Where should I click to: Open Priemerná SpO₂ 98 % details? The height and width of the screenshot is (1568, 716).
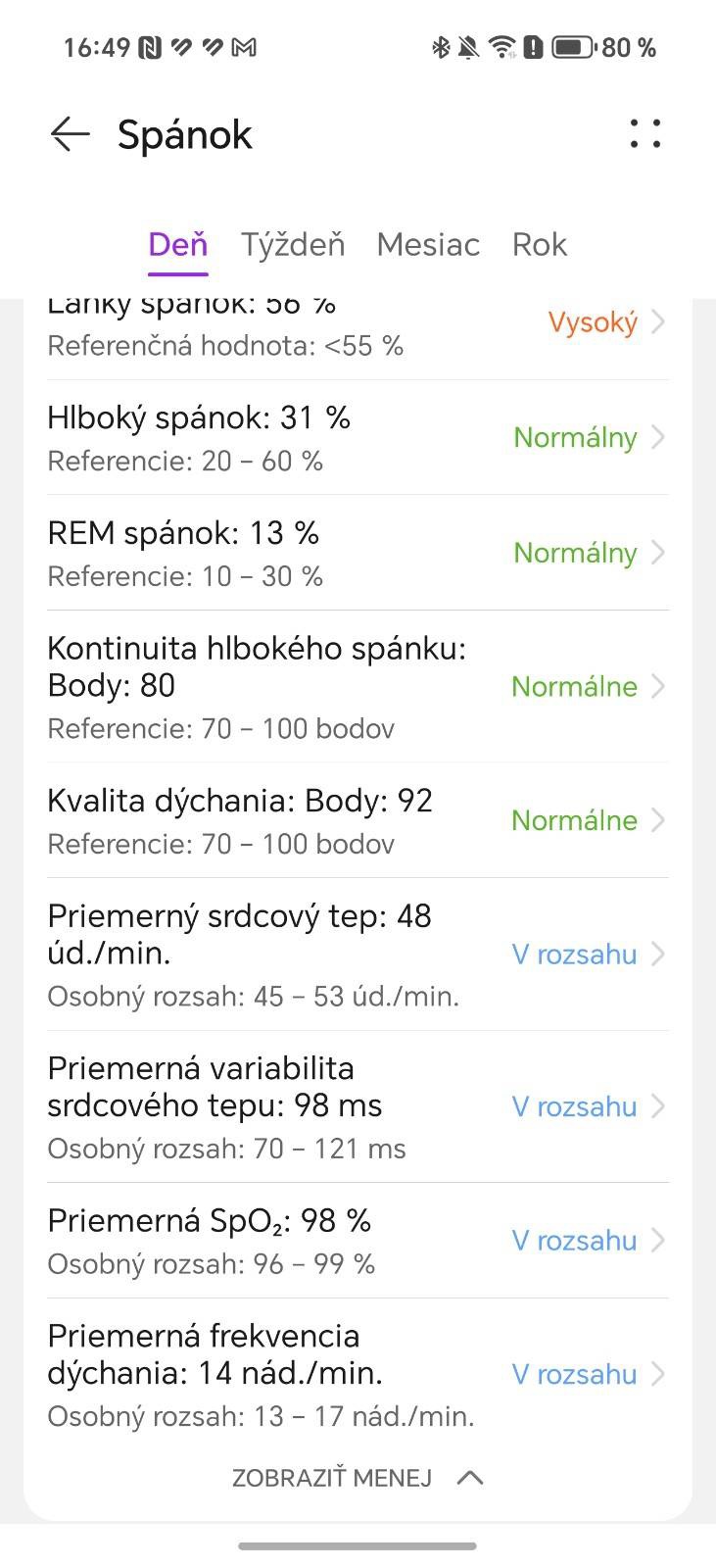(358, 1241)
